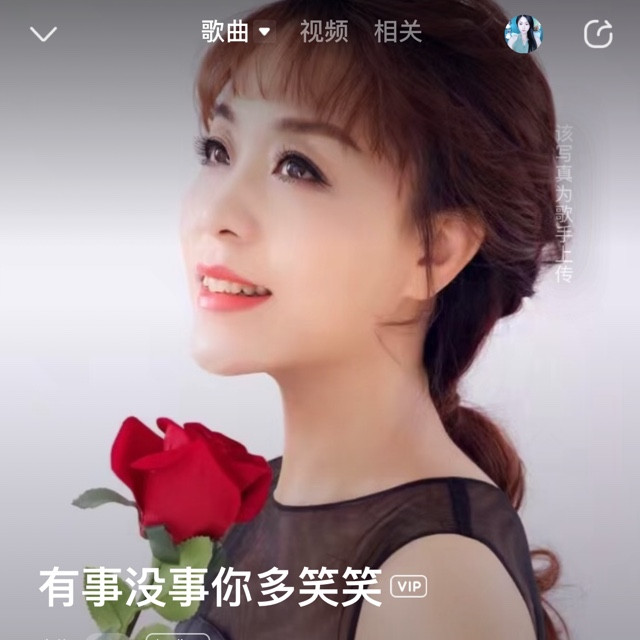Tap the VIP badge beside the song title

point(407,586)
